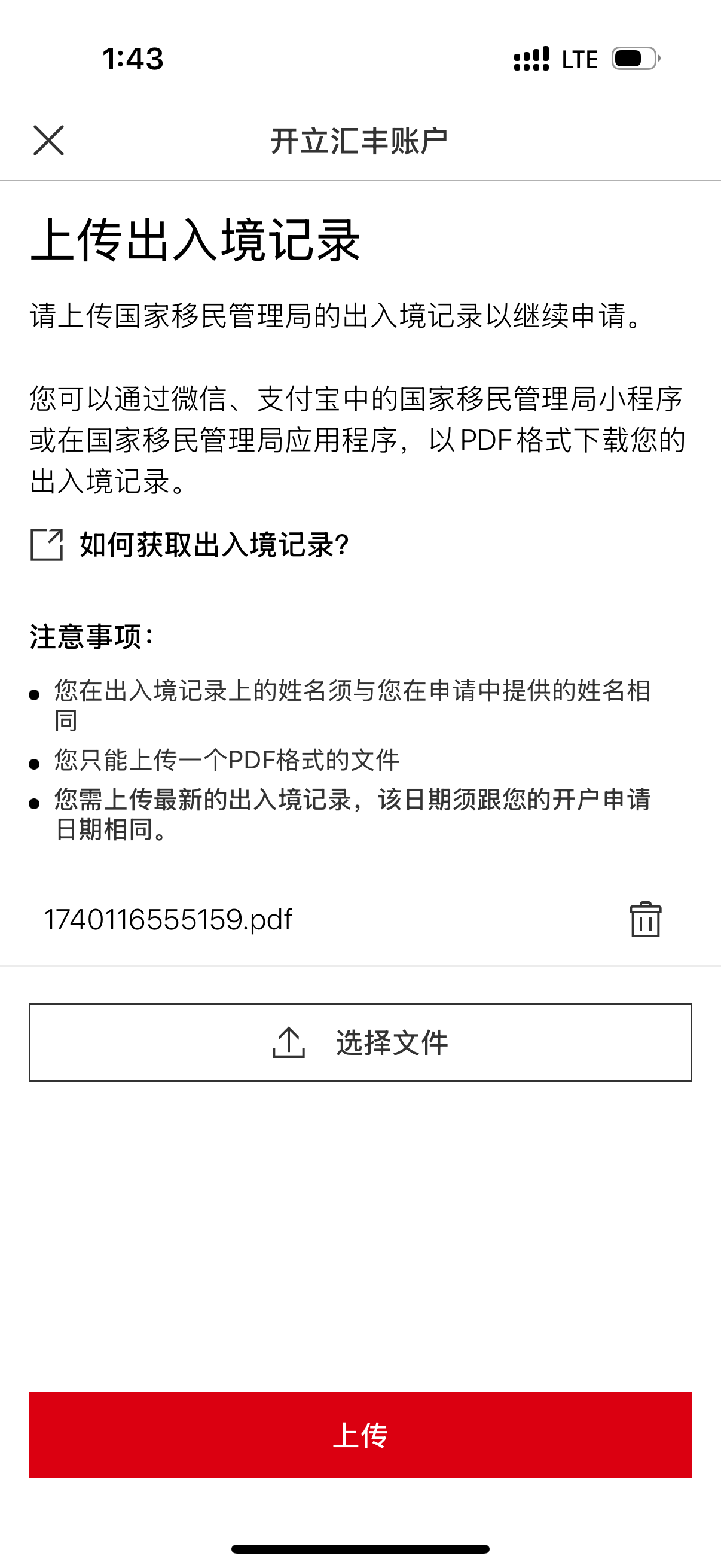
Task: Close the 开立汇丰账户 page
Action: pos(48,141)
